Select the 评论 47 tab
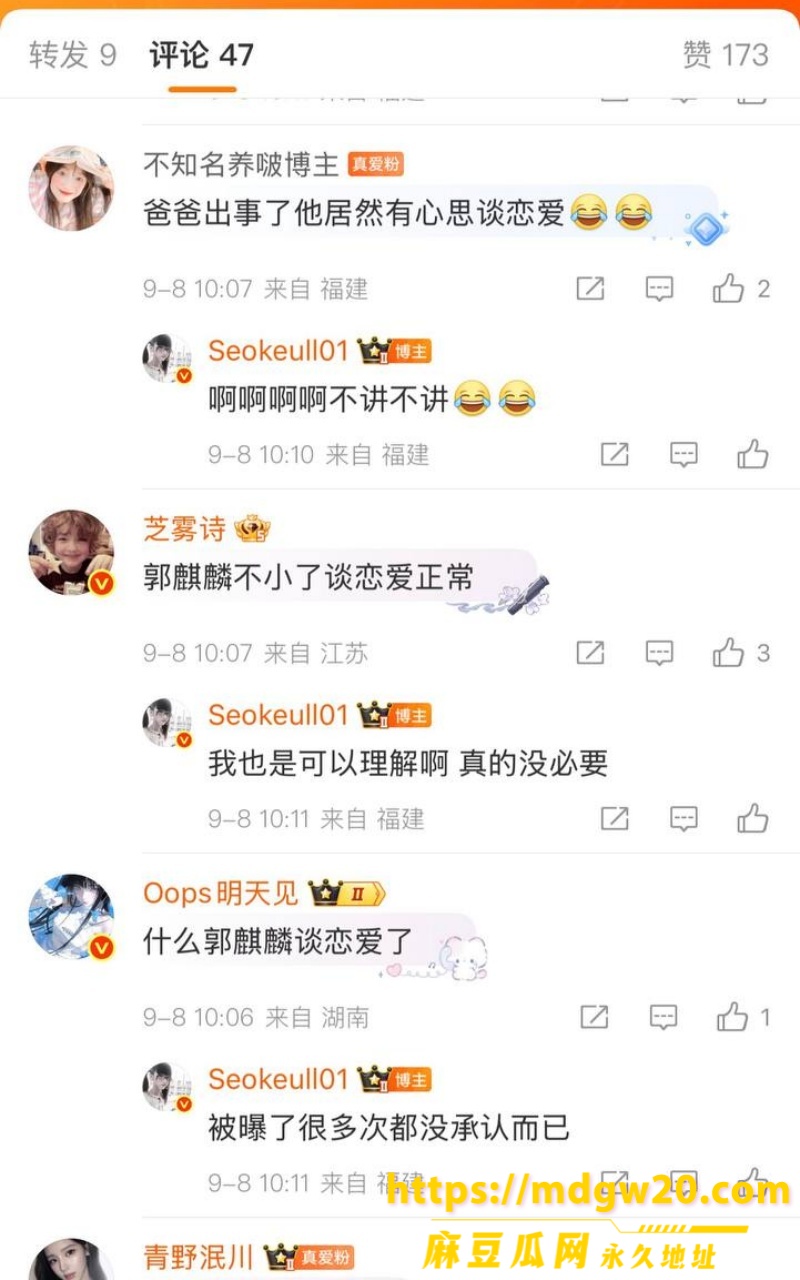 (202, 55)
